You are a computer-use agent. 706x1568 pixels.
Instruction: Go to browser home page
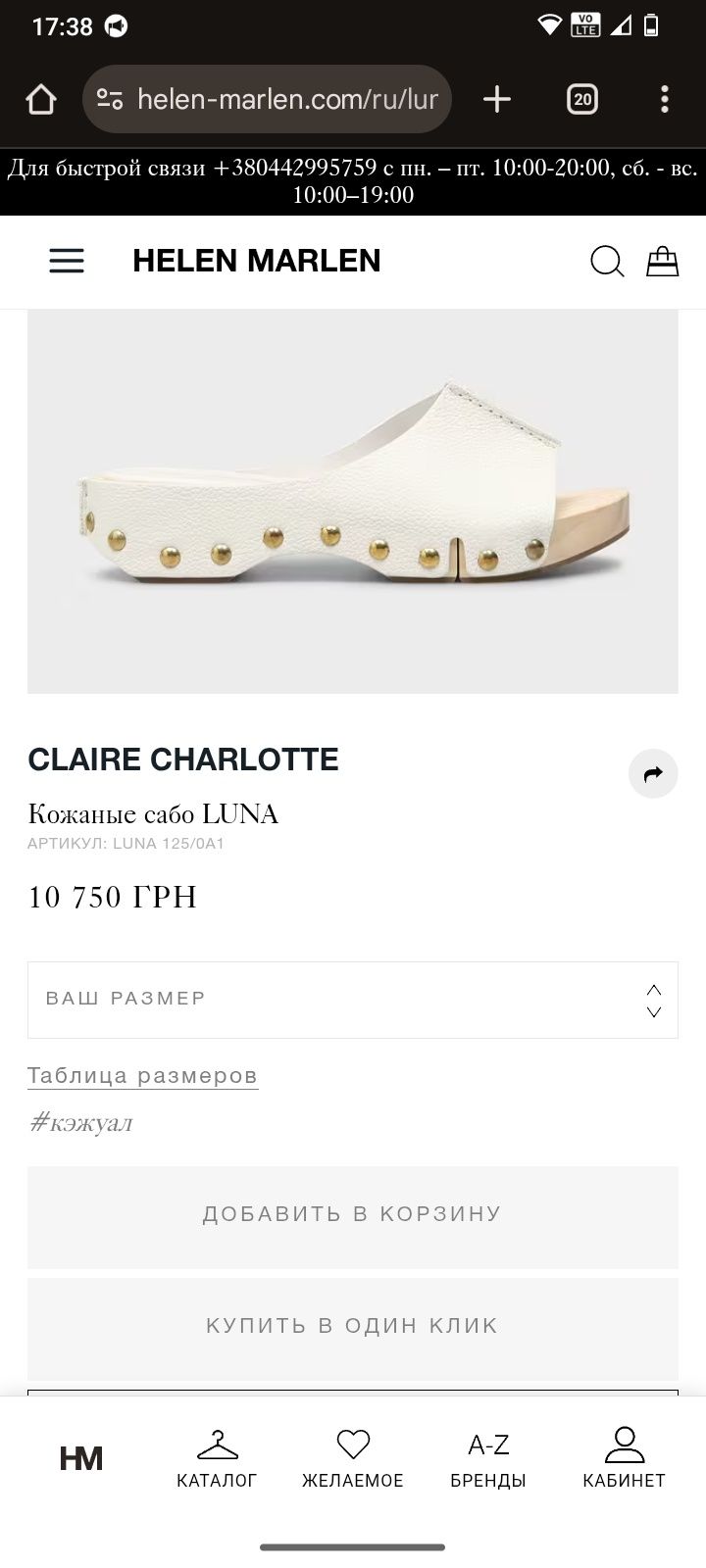click(x=41, y=99)
